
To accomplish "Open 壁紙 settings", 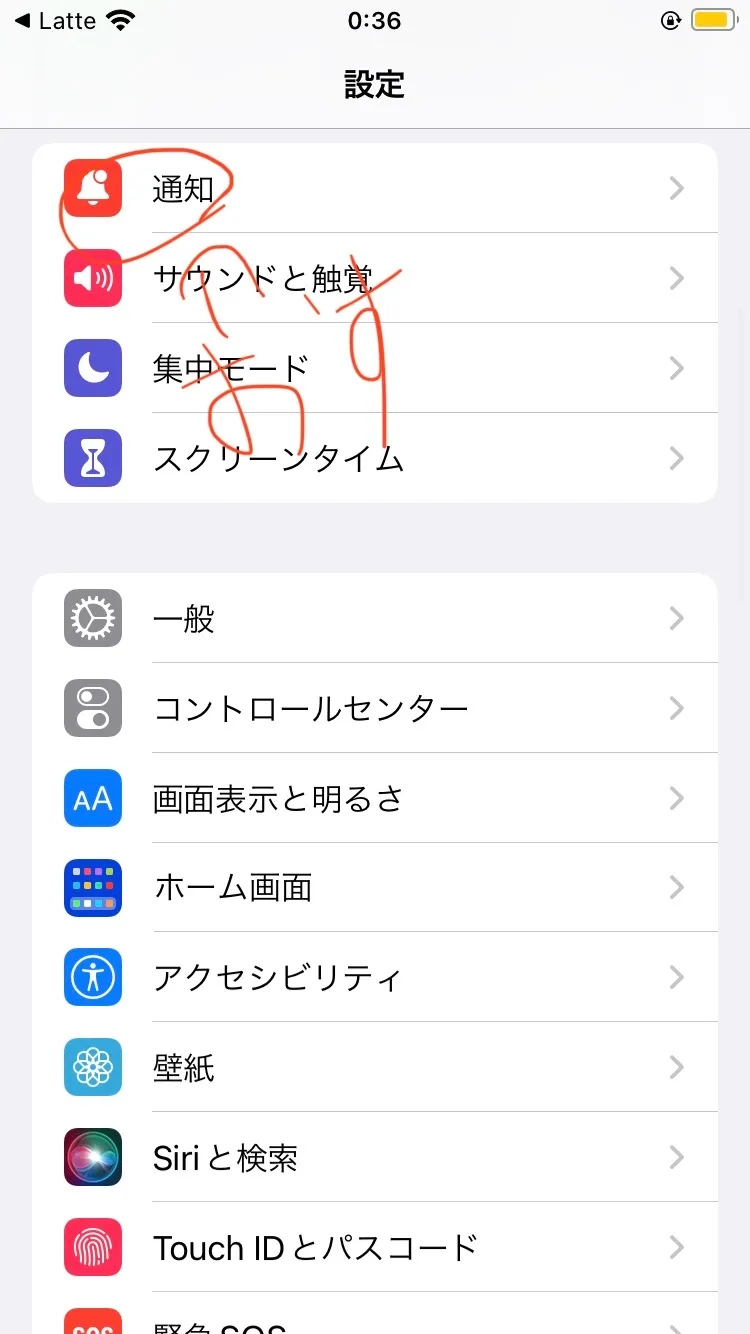I will tap(374, 1067).
